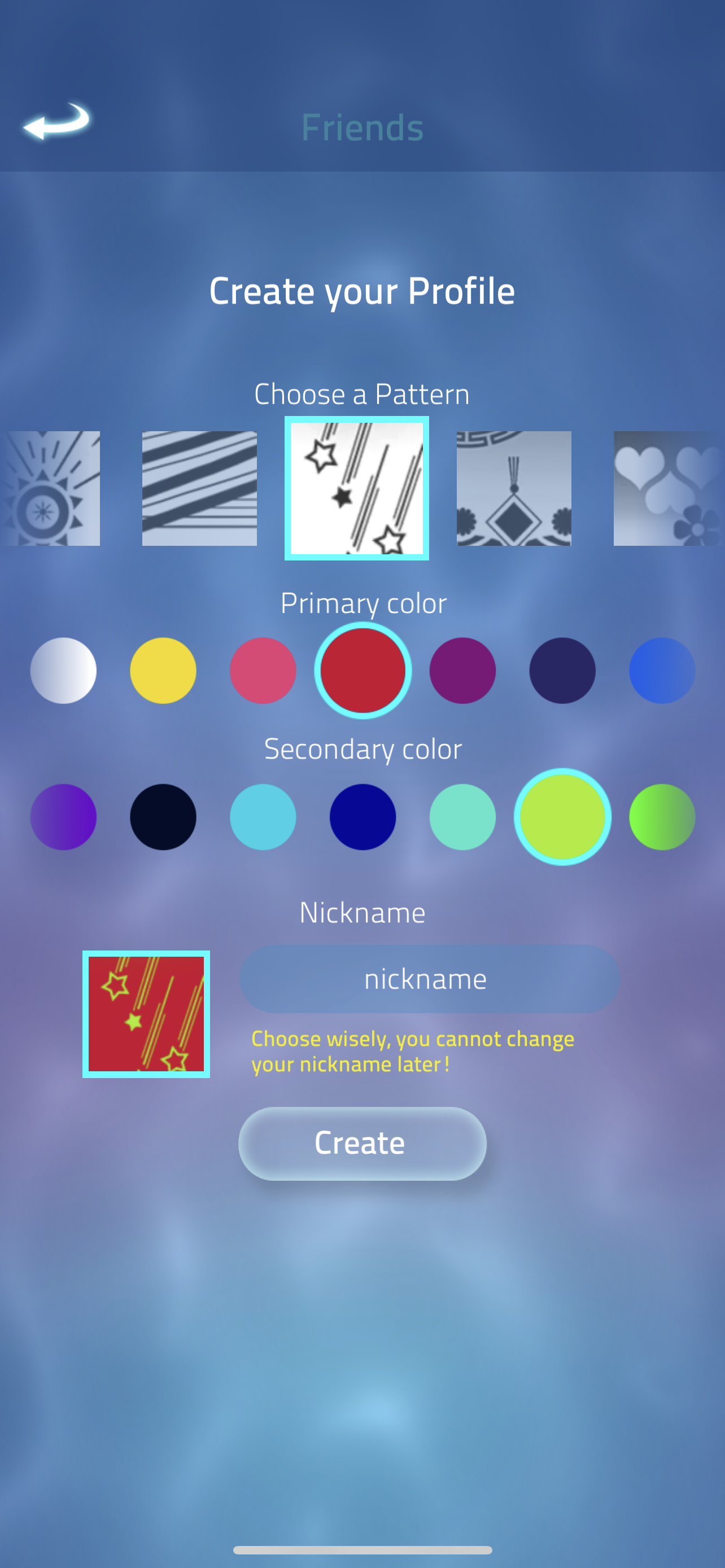Viewport: 725px width, 1568px height.
Task: Pick the diamond ornament pattern
Action: [514, 488]
